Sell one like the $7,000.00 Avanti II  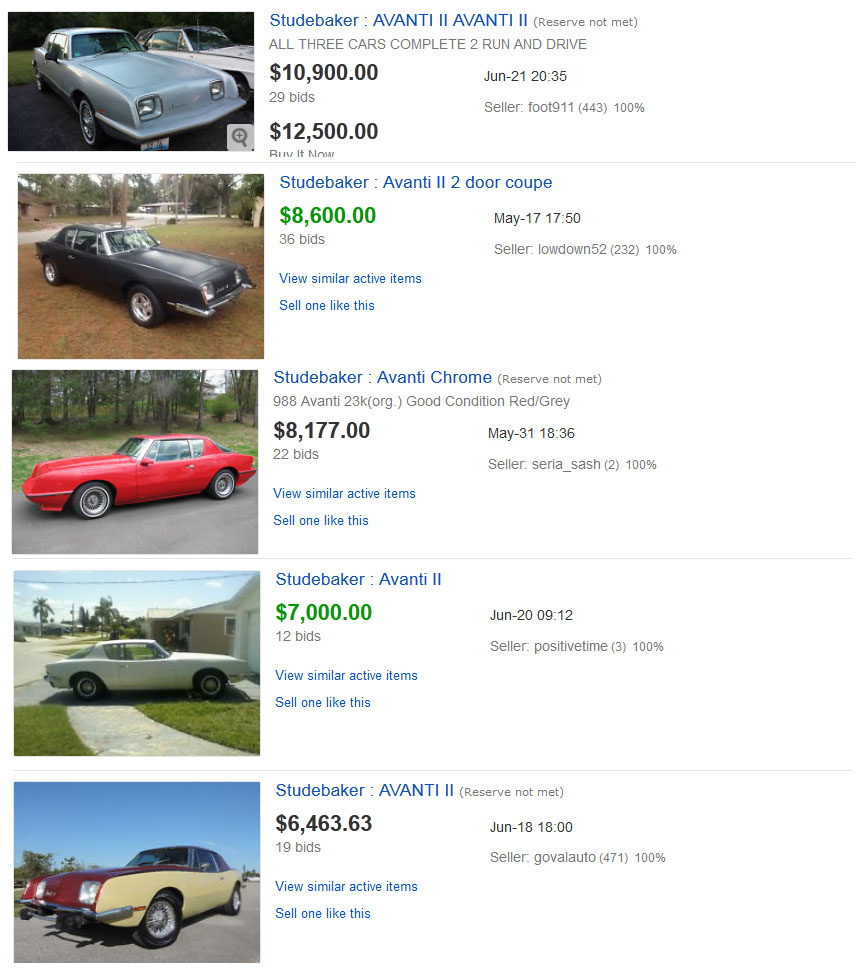pos(323,702)
